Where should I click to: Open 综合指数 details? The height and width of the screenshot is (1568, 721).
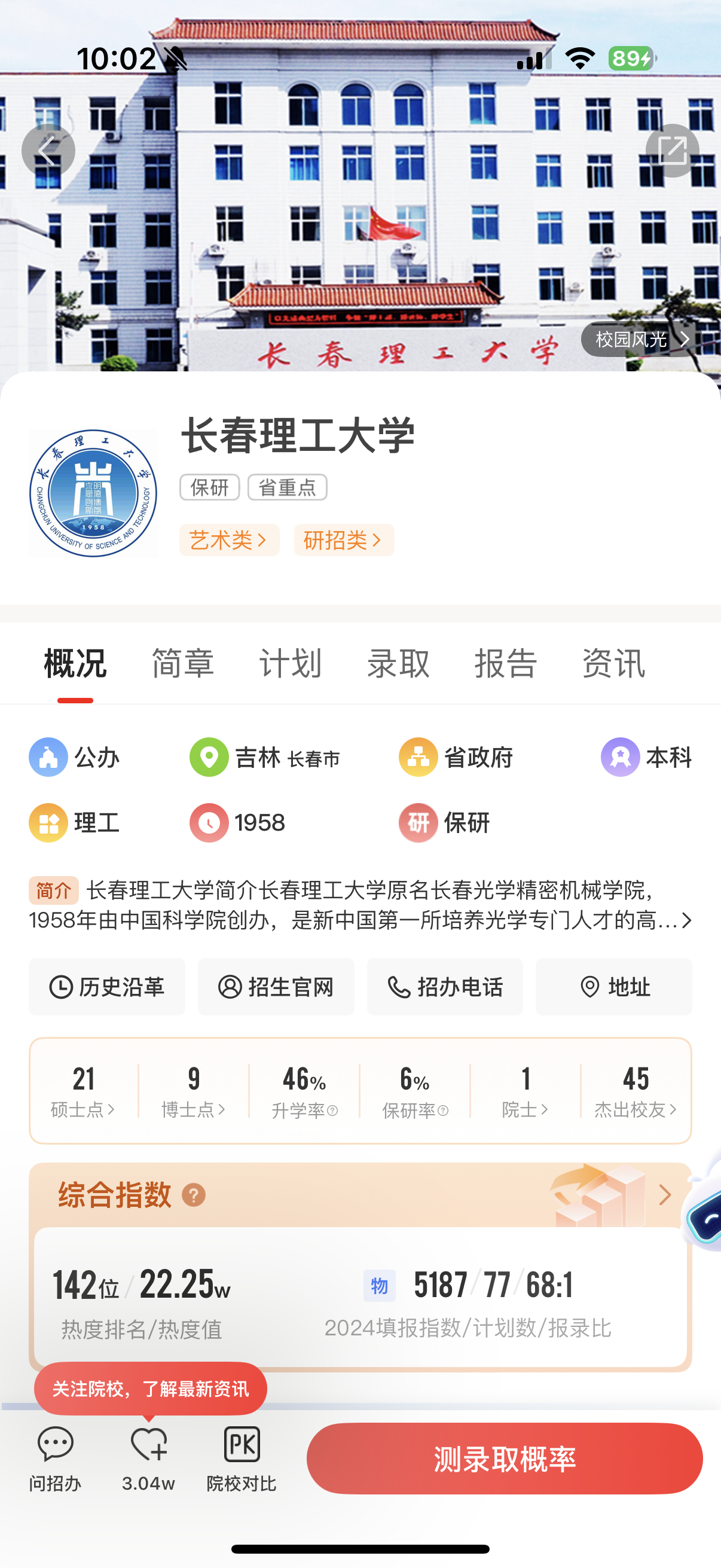(664, 1195)
